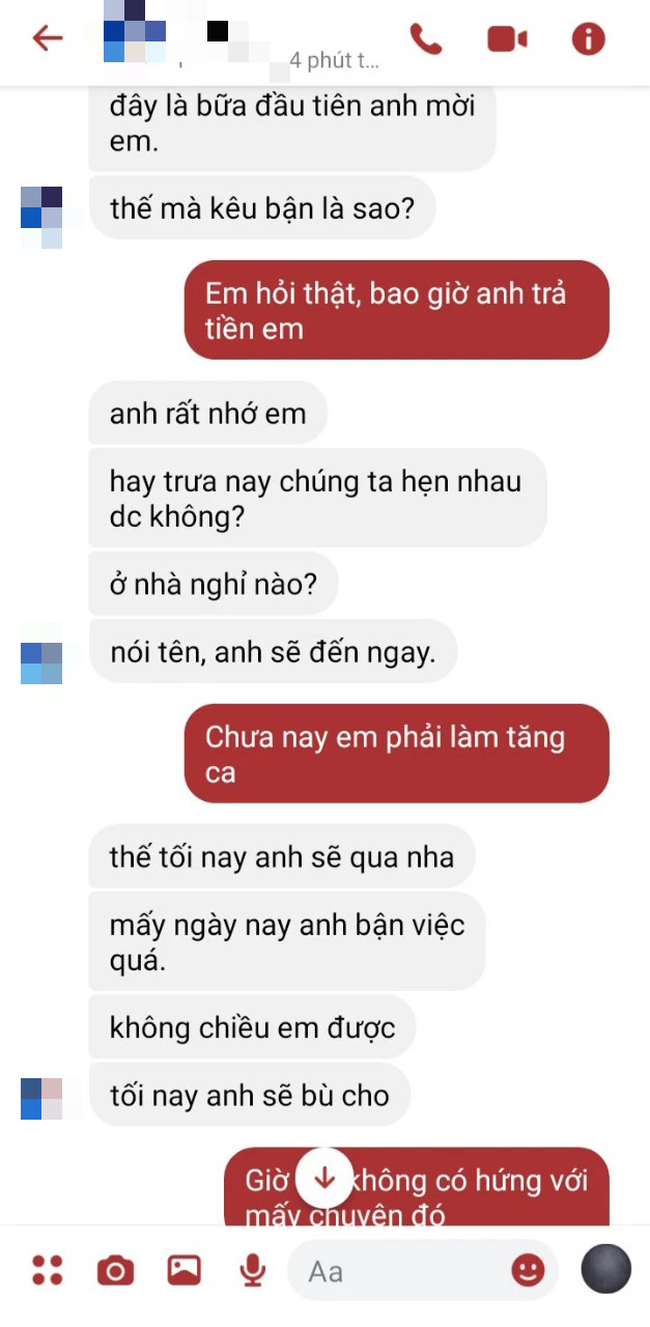The width and height of the screenshot is (650, 1327).
Task: Go back to the chat list
Action: [x=47, y=39]
